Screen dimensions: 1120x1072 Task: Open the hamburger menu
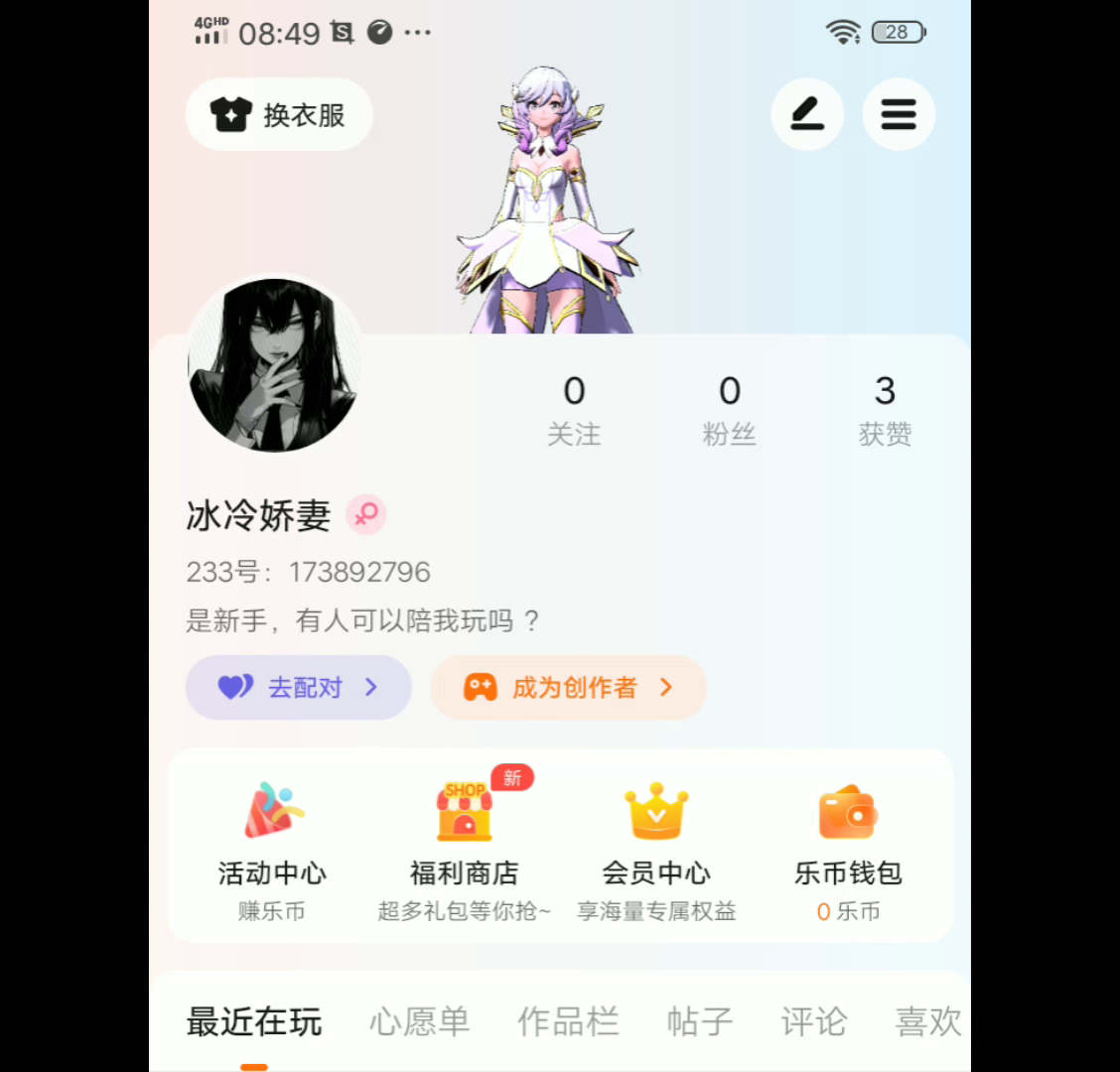[x=899, y=115]
